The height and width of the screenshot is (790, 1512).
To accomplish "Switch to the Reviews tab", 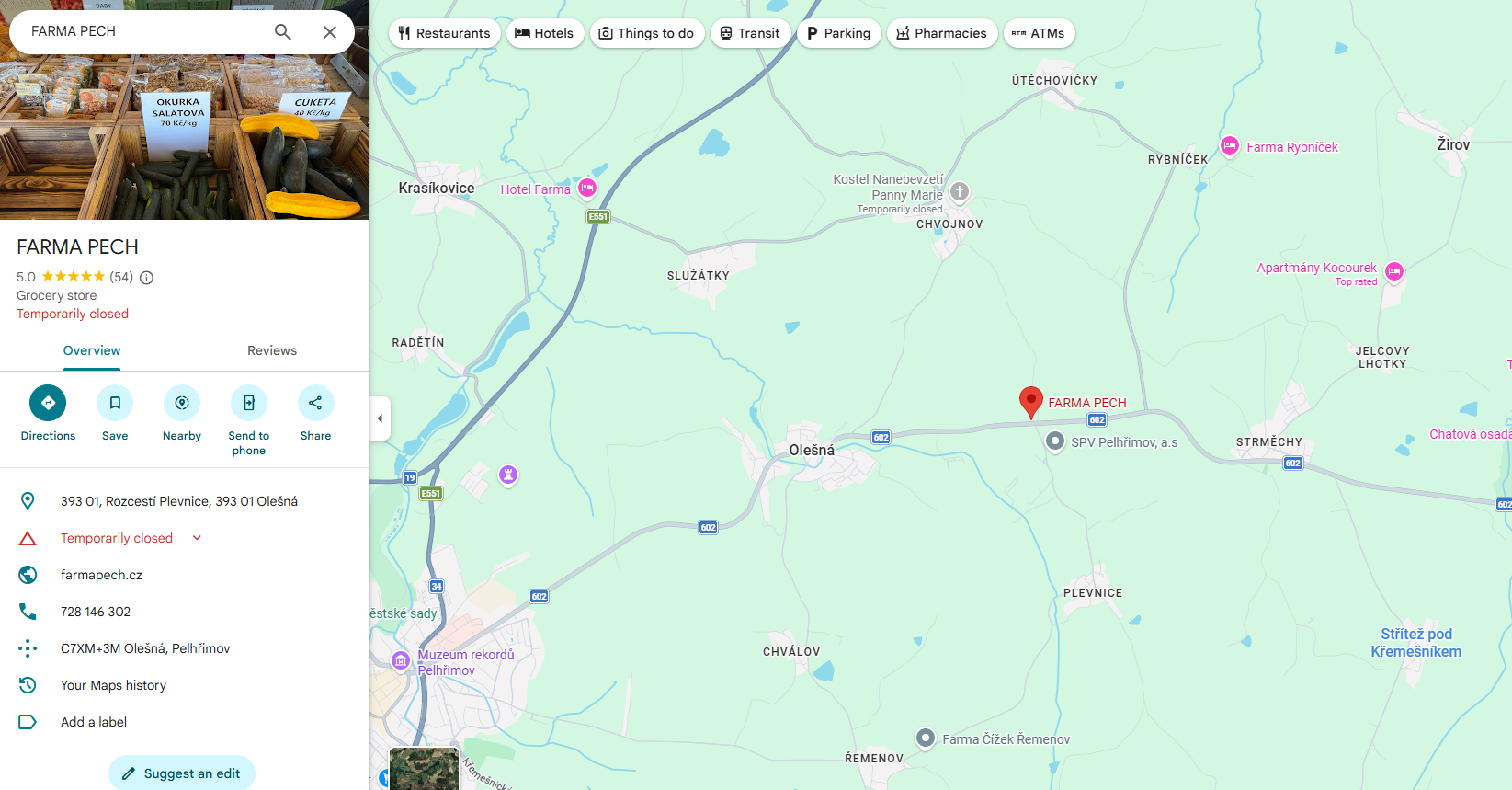I will 272,350.
